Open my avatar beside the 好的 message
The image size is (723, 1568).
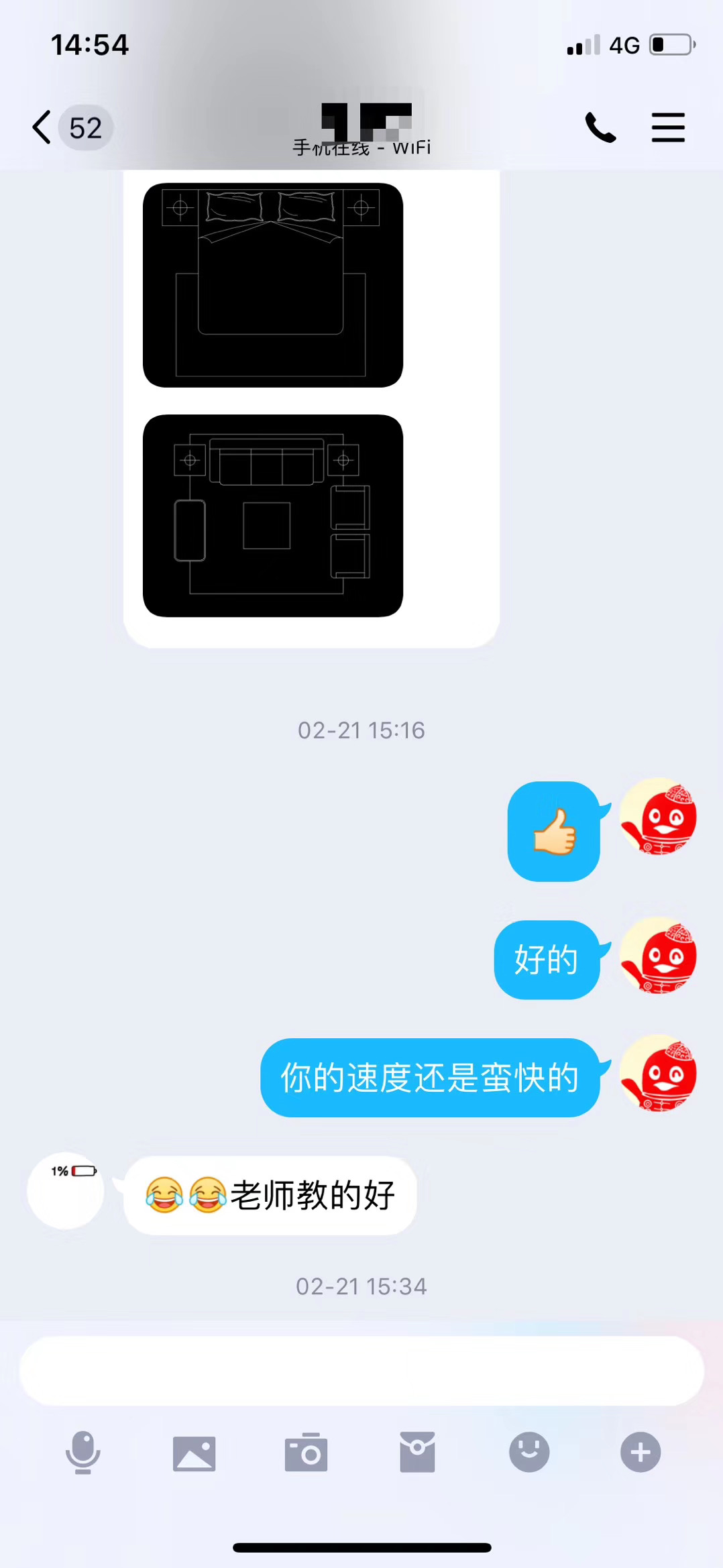click(x=659, y=956)
